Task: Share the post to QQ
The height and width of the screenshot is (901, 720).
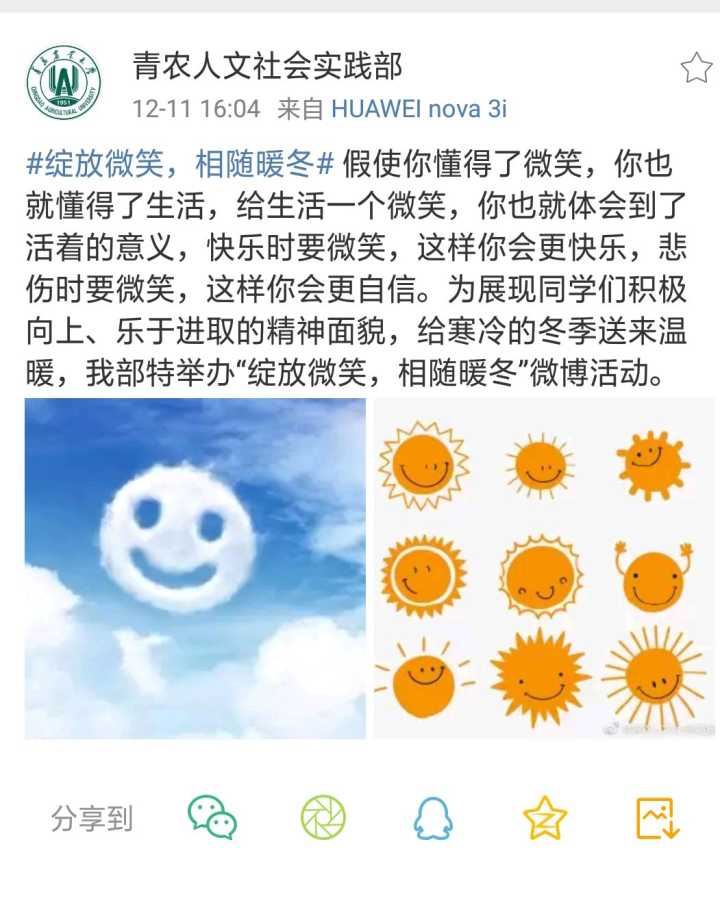Action: 433,818
